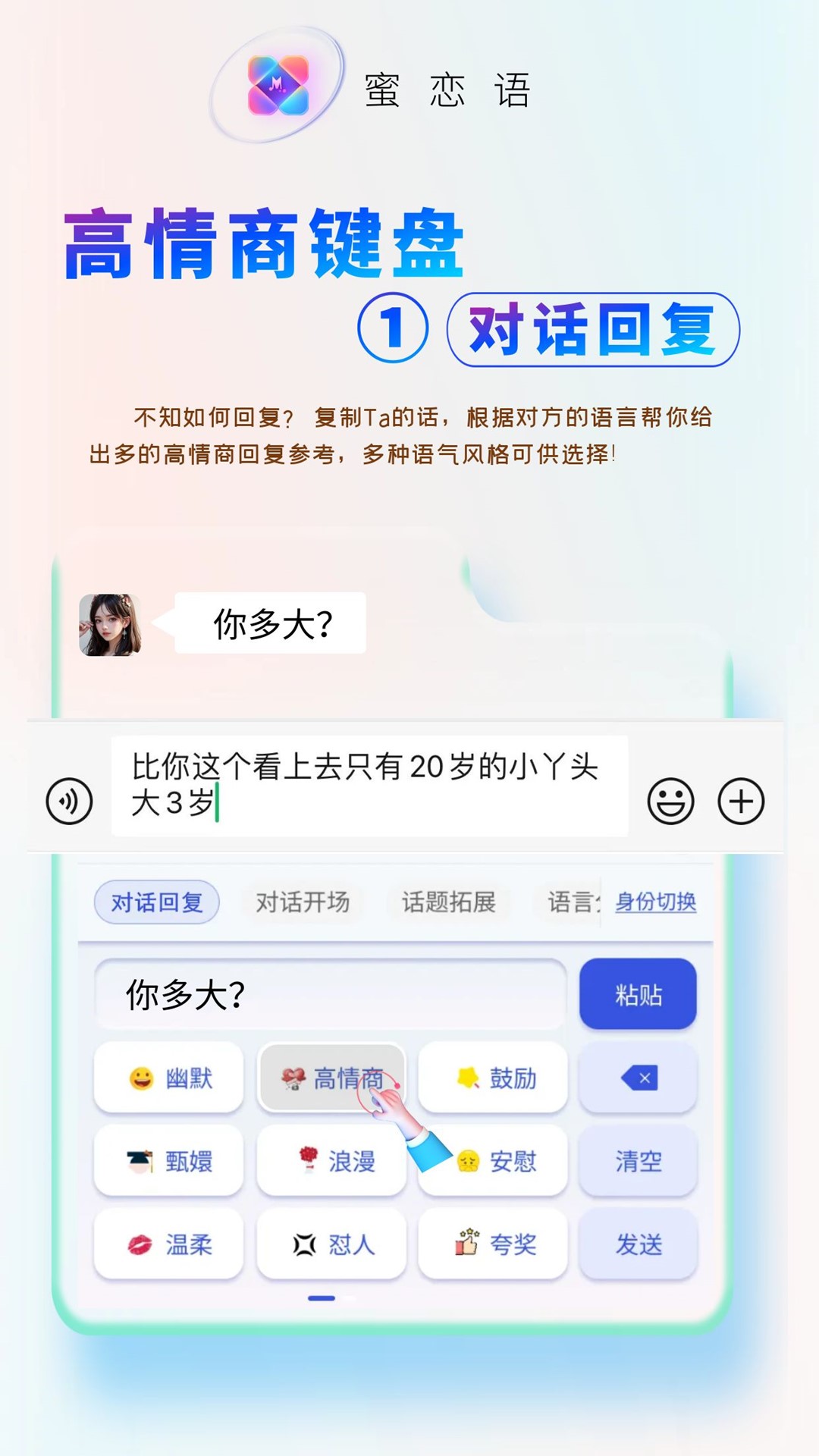Toggle the 高情商 reply style
The image size is (819, 1456).
coord(331,1080)
